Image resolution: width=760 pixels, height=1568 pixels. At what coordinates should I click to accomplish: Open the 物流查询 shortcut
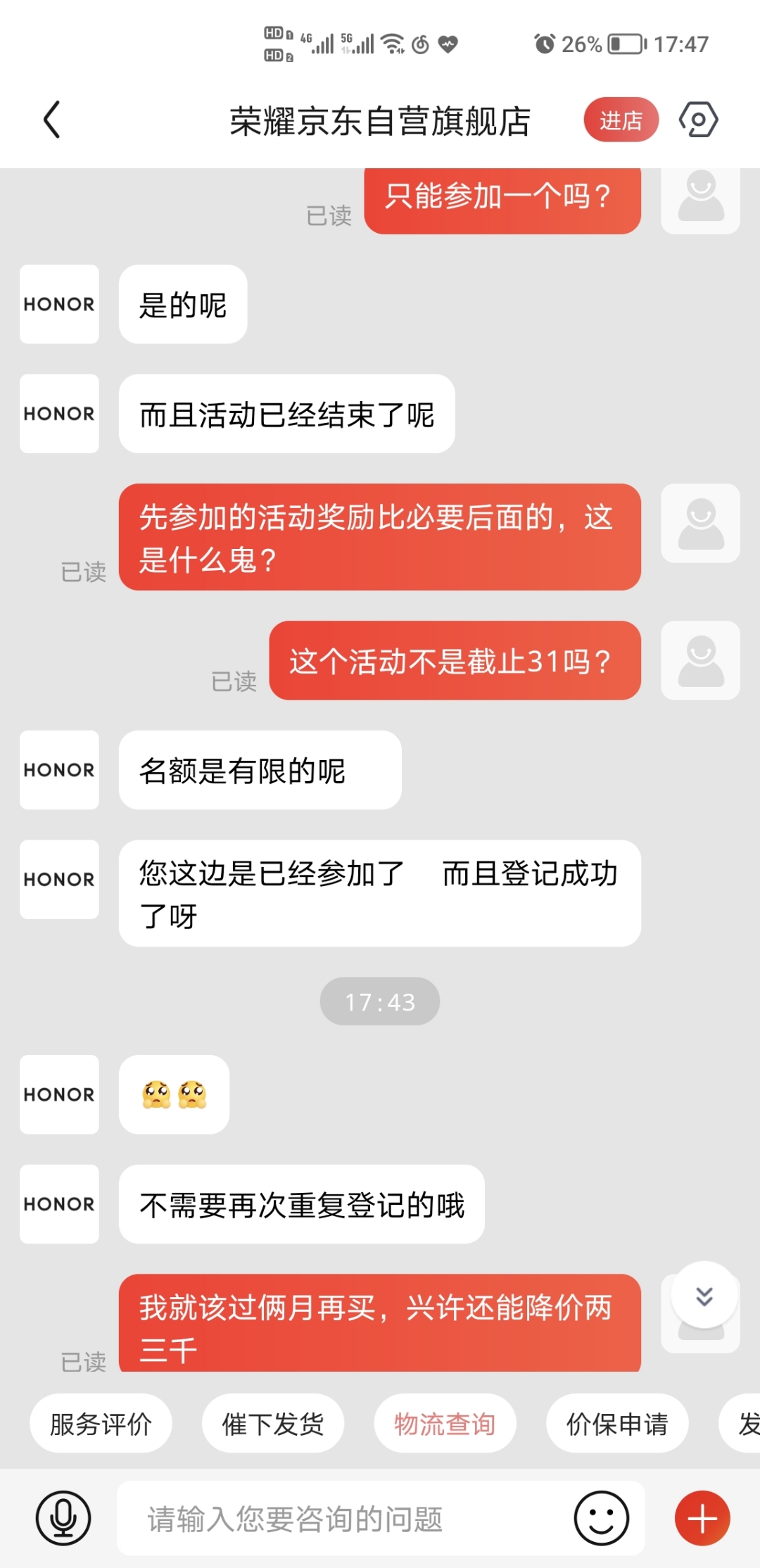point(445,1424)
